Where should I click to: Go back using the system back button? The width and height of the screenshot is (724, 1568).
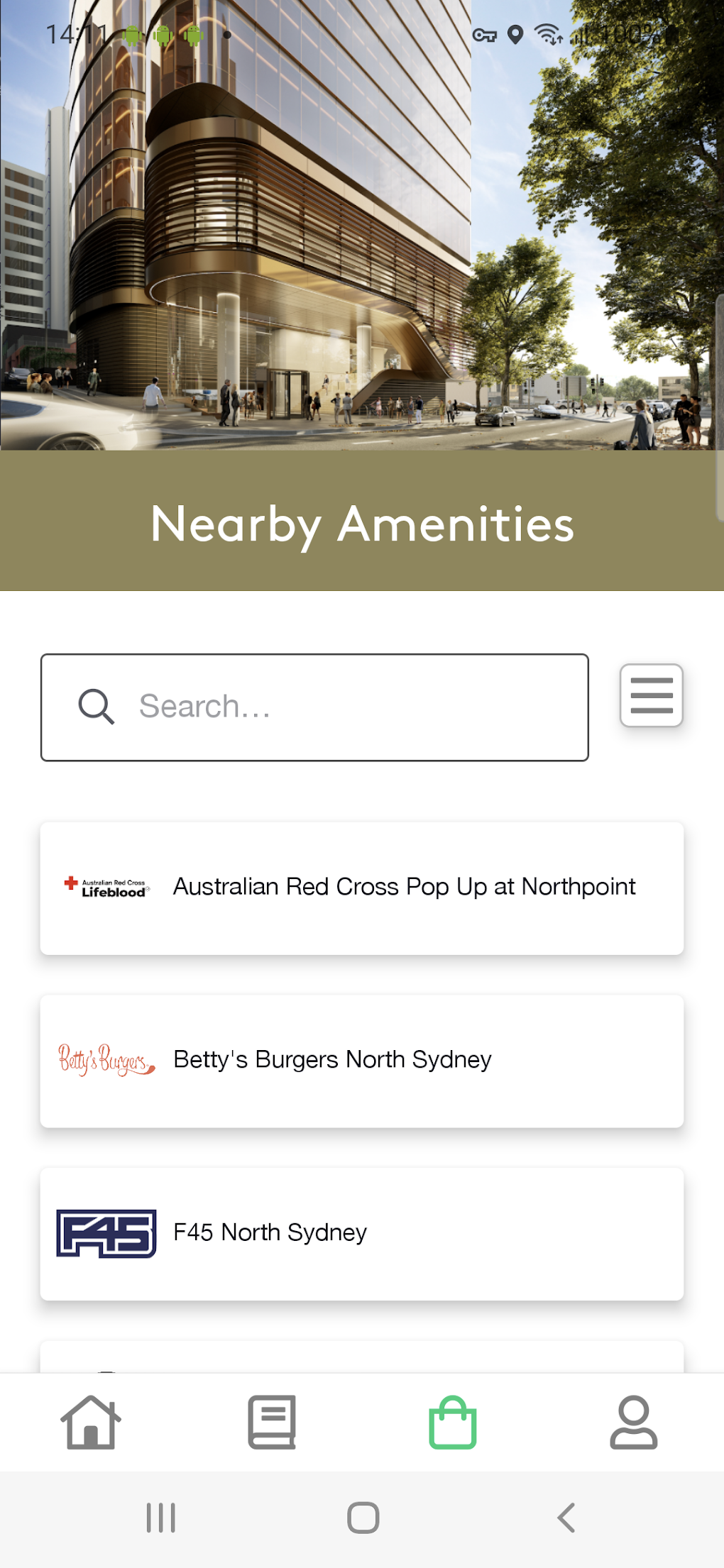566,1518
